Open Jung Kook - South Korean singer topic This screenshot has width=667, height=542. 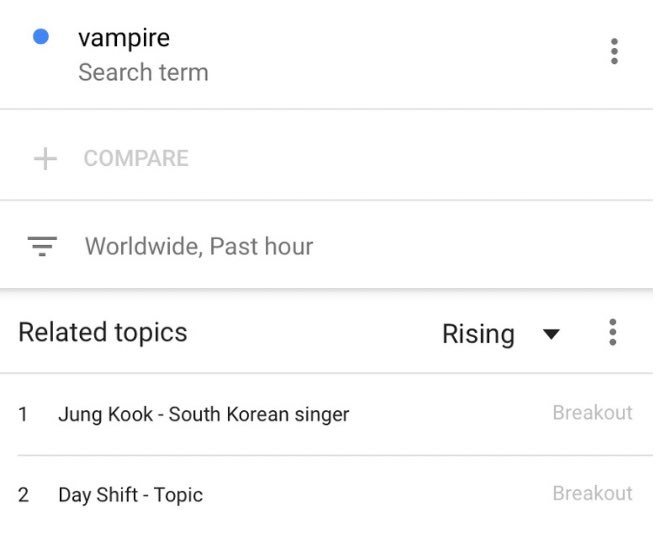203,413
